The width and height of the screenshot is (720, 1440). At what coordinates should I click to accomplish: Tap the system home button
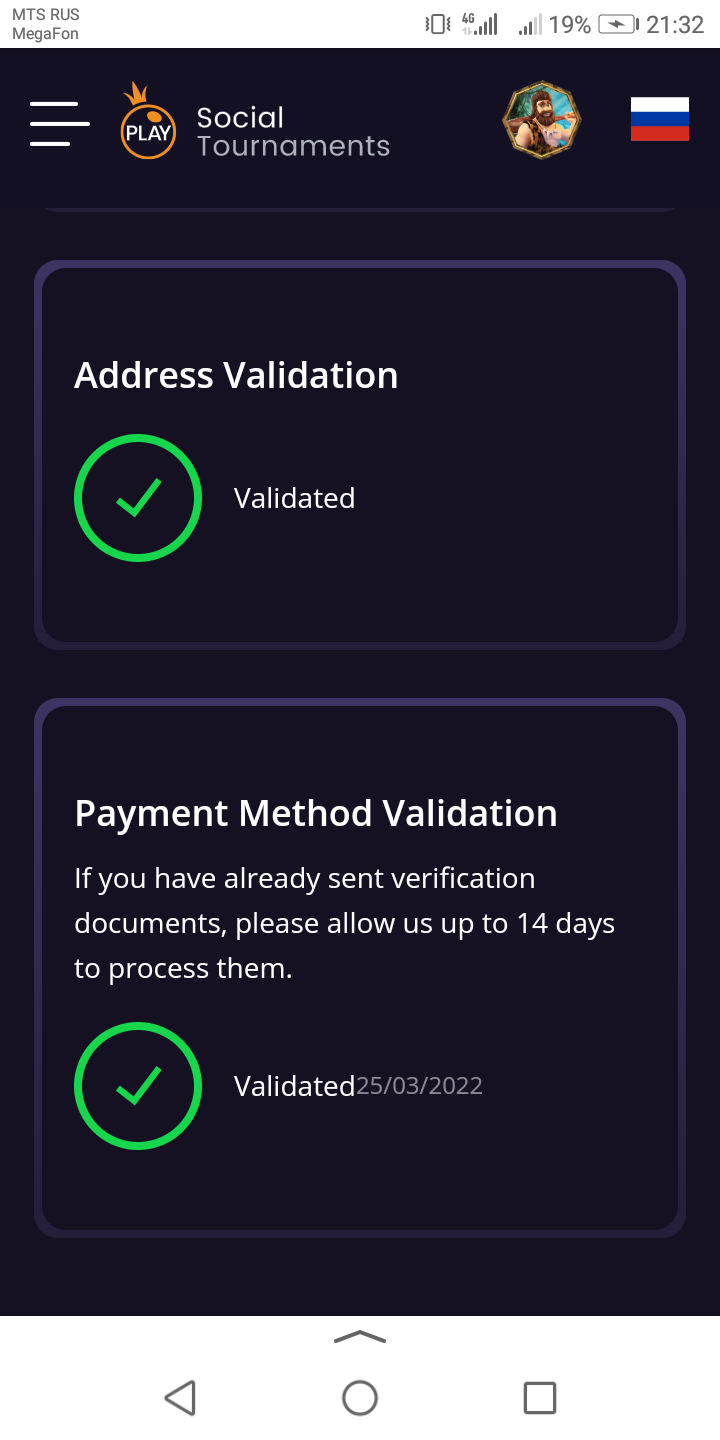(360, 1397)
